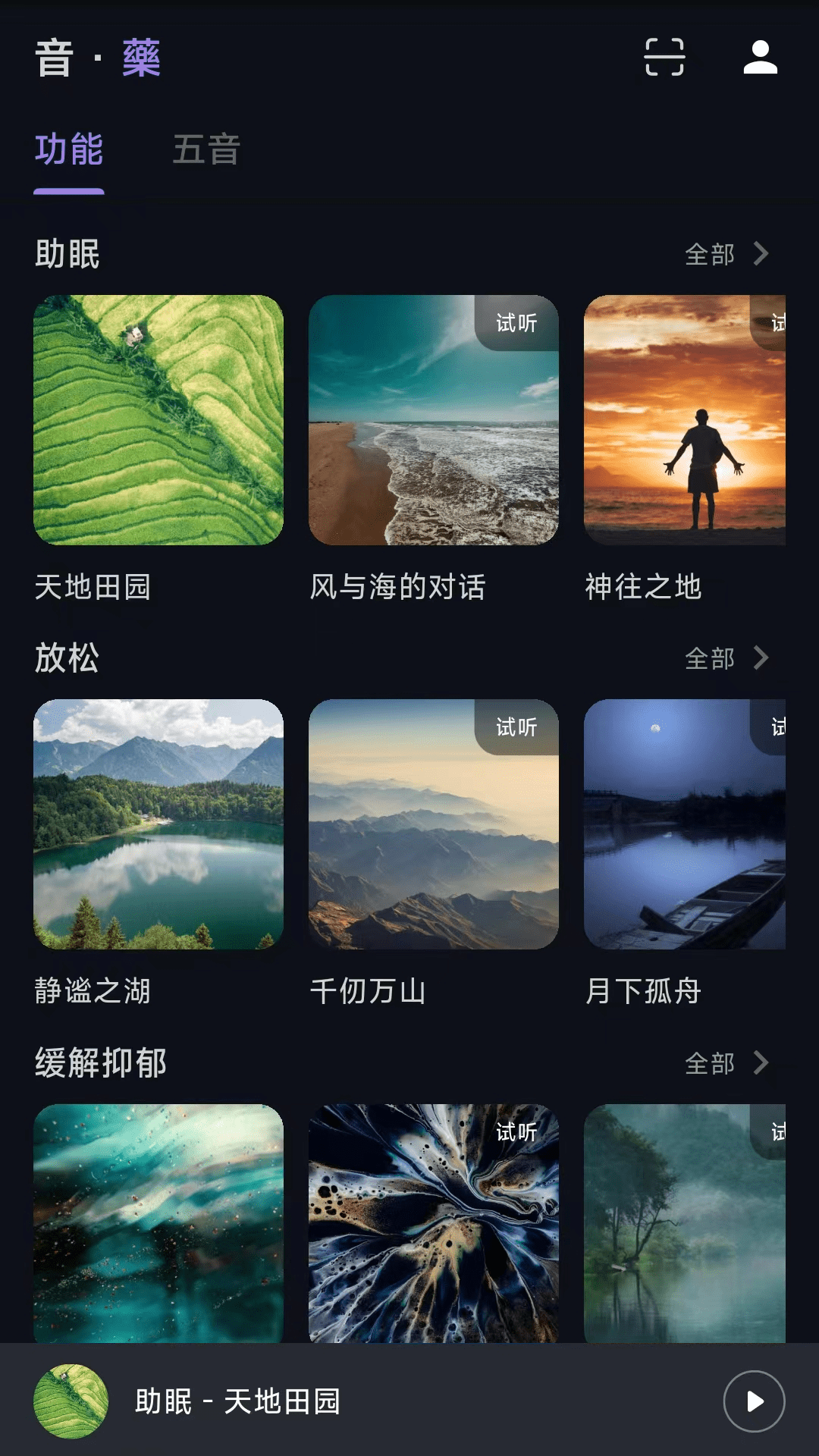This screenshot has width=819, height=1456.
Task: Expand all items under 放松 via the chevron
Action: click(761, 658)
